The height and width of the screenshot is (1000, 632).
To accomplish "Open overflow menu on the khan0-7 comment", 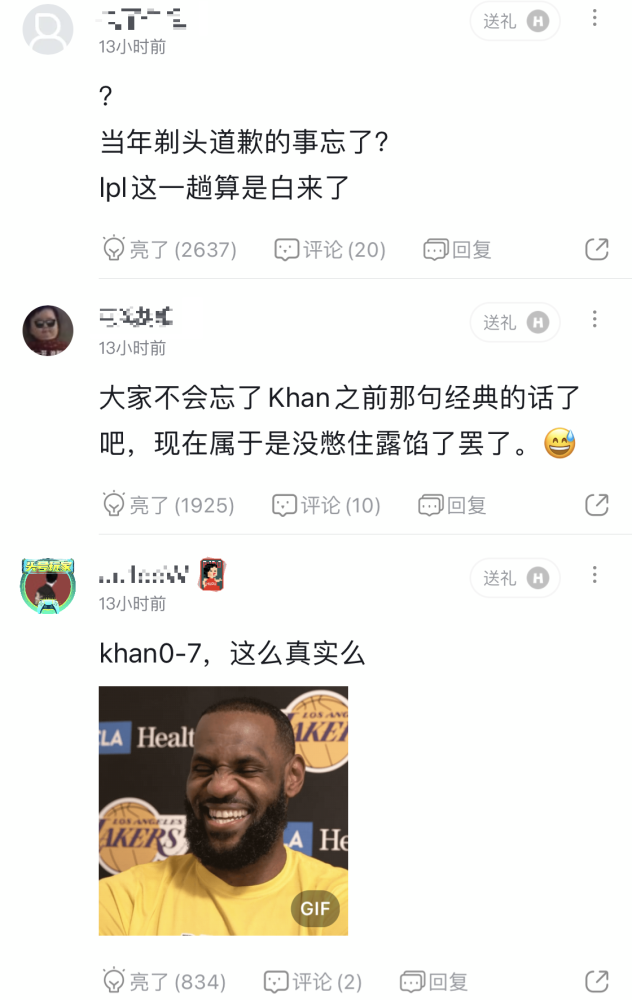I will 594,575.
